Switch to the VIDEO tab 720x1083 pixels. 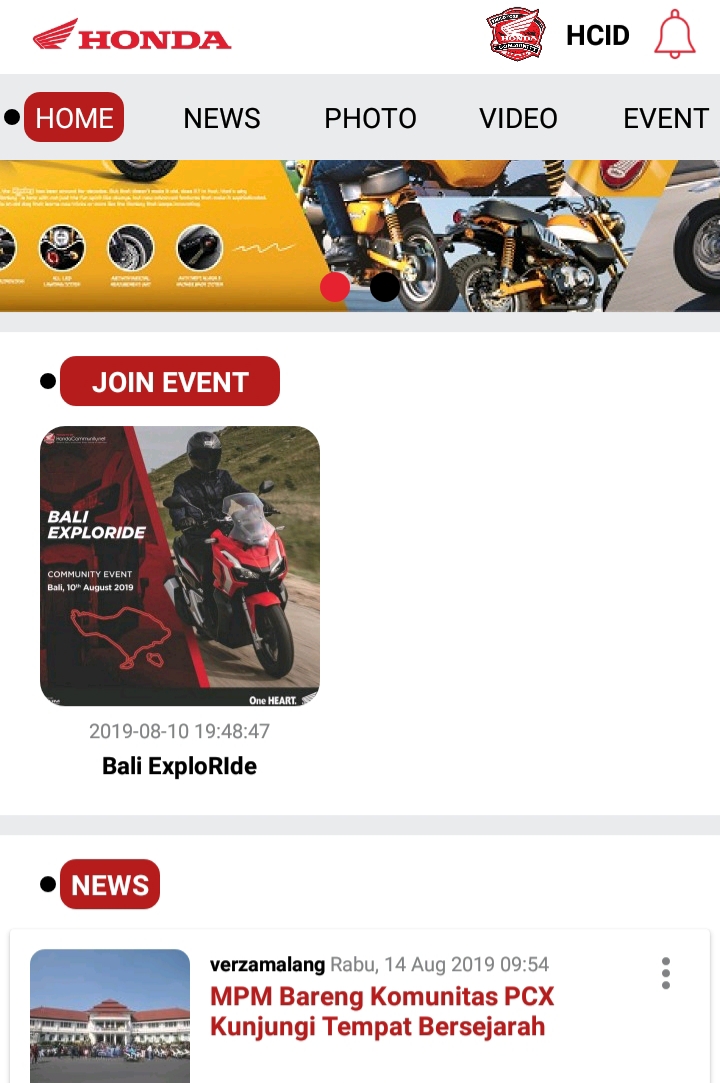518,118
